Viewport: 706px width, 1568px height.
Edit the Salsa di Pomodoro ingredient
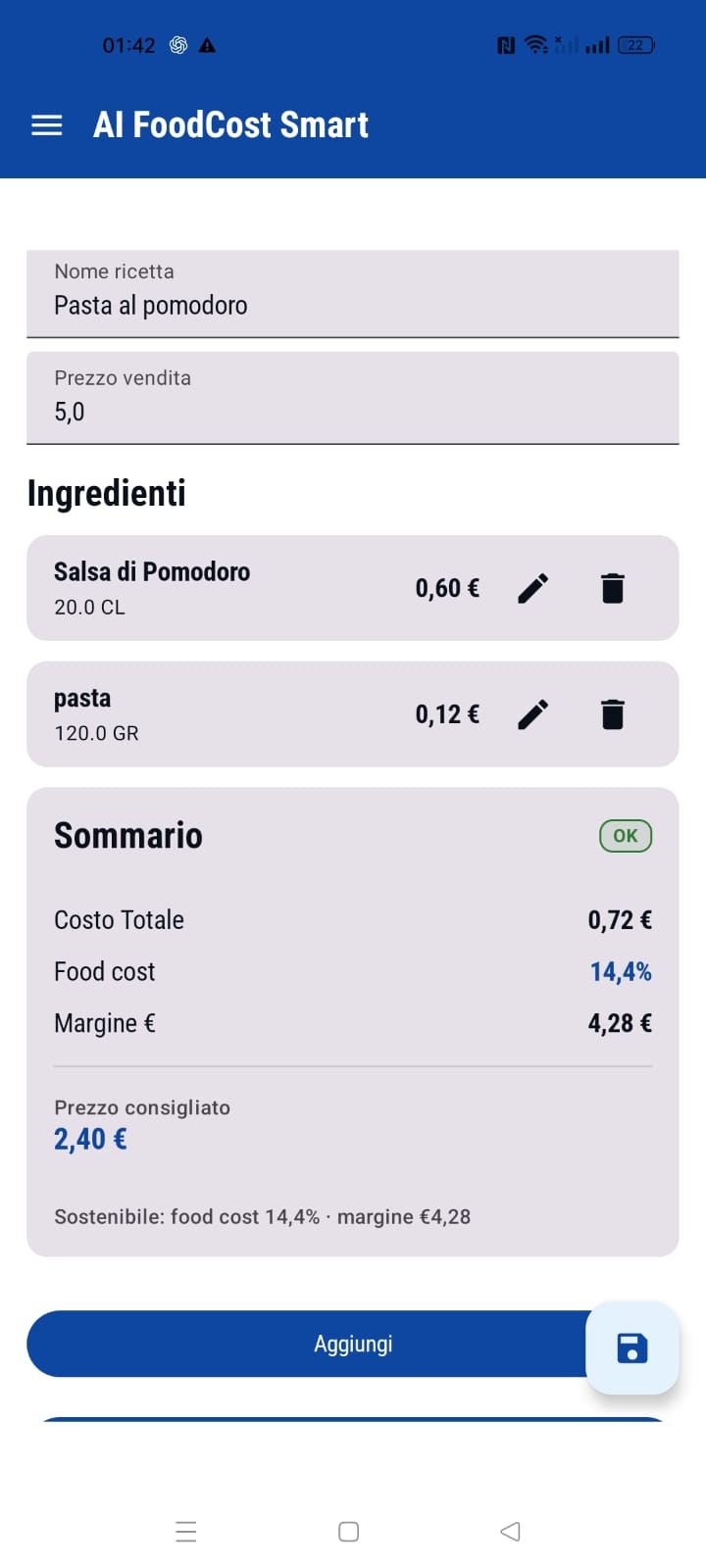[x=532, y=588]
